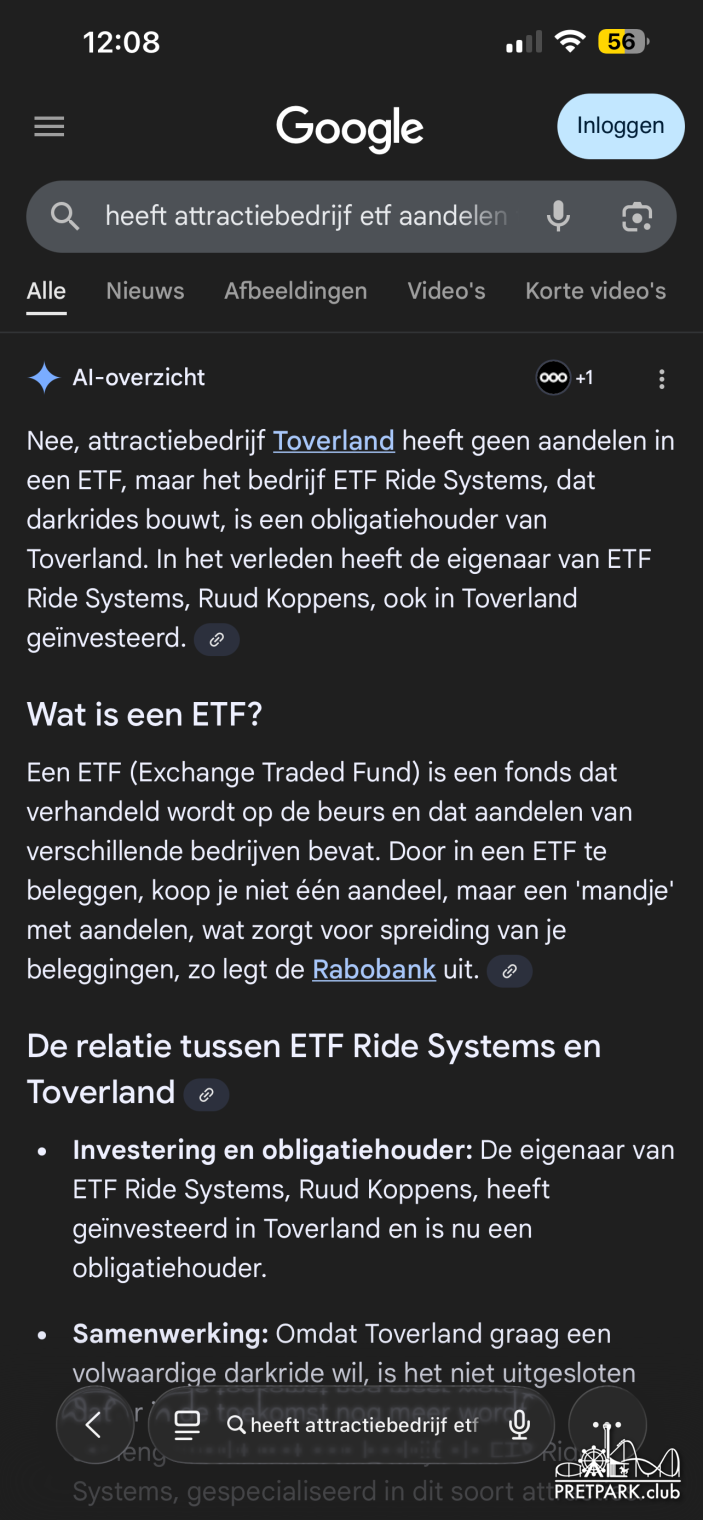Screen dimensions: 703x1520
Task: Tap the Google search field
Action: coord(305,216)
